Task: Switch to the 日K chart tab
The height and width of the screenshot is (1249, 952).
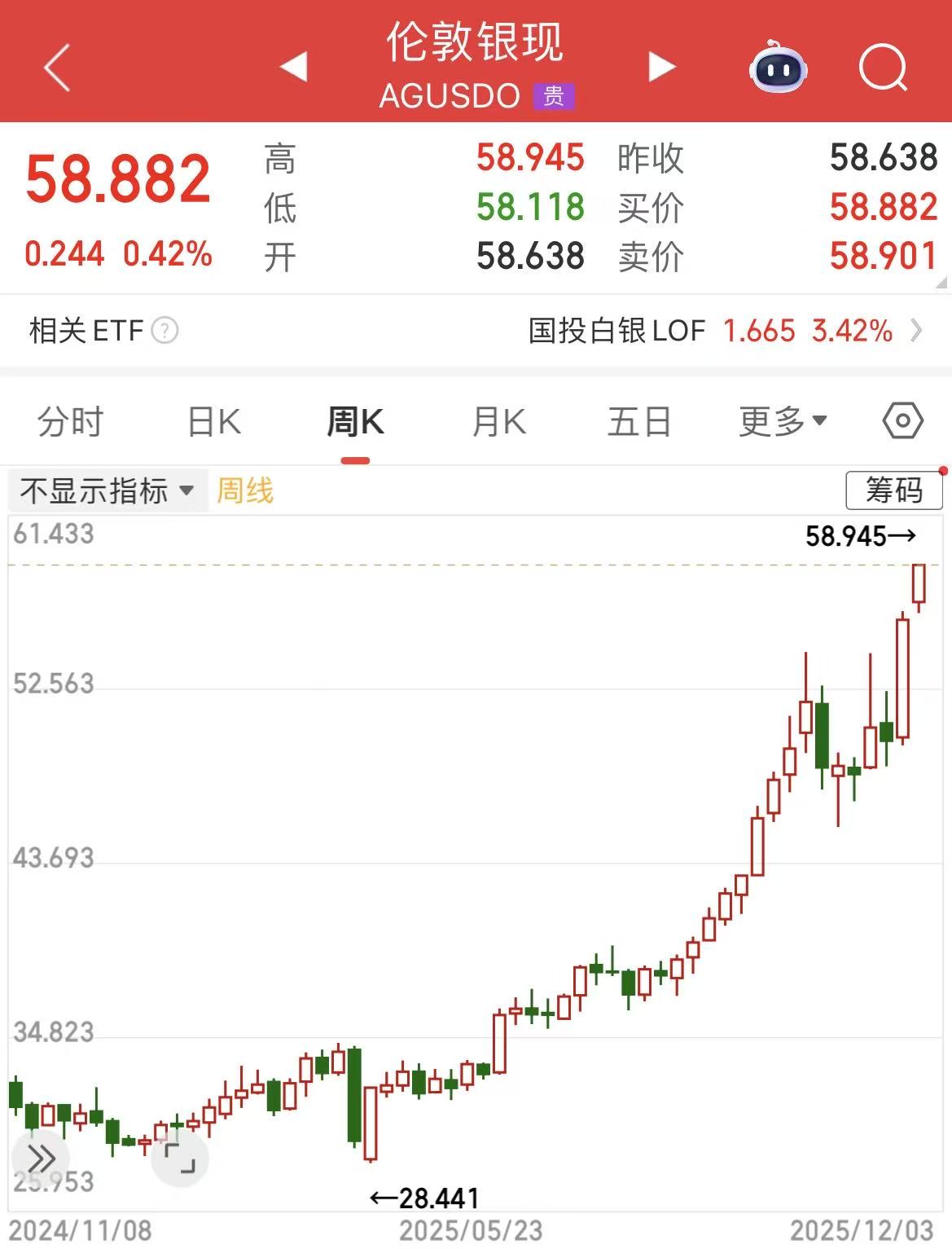Action: coord(214,422)
